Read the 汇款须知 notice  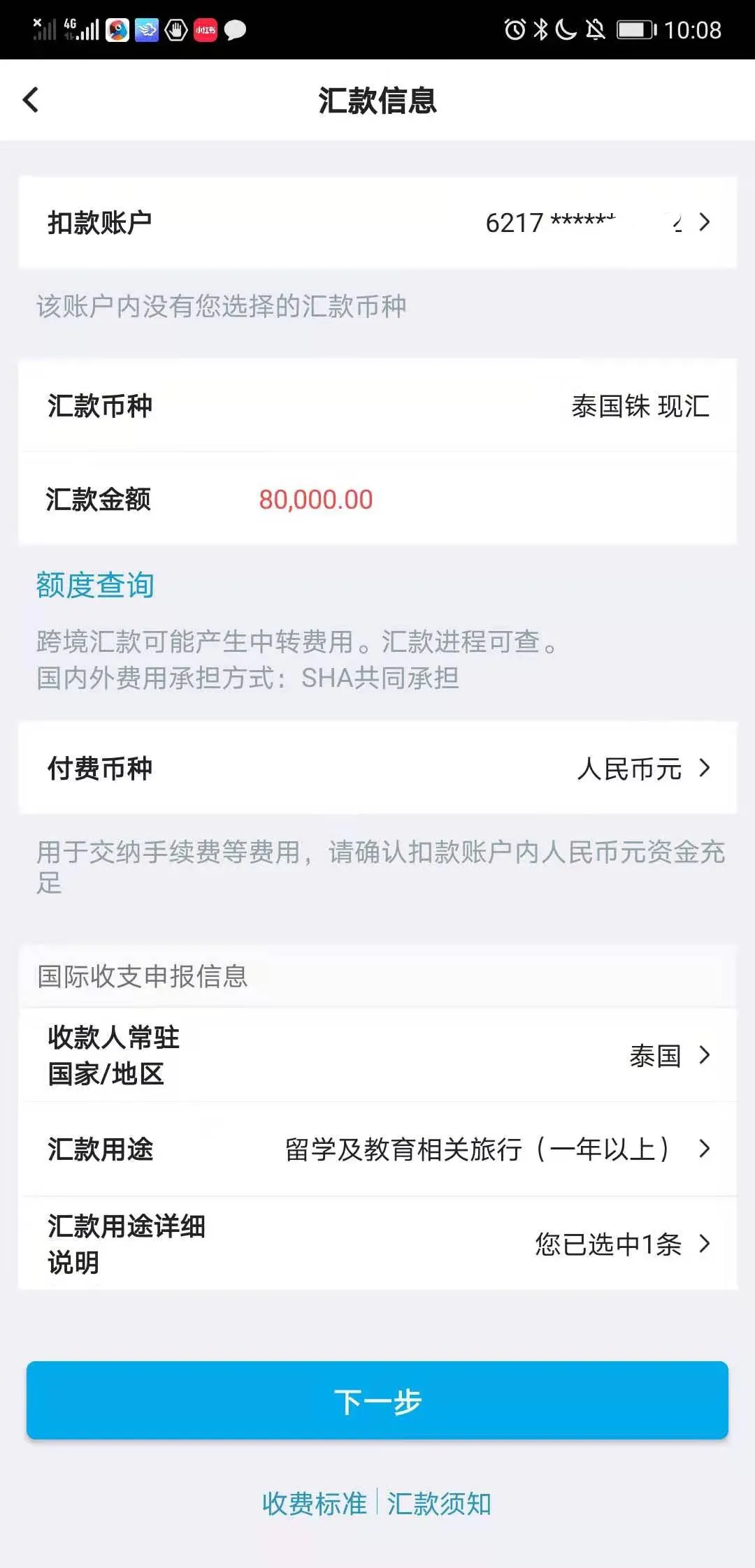(439, 1504)
